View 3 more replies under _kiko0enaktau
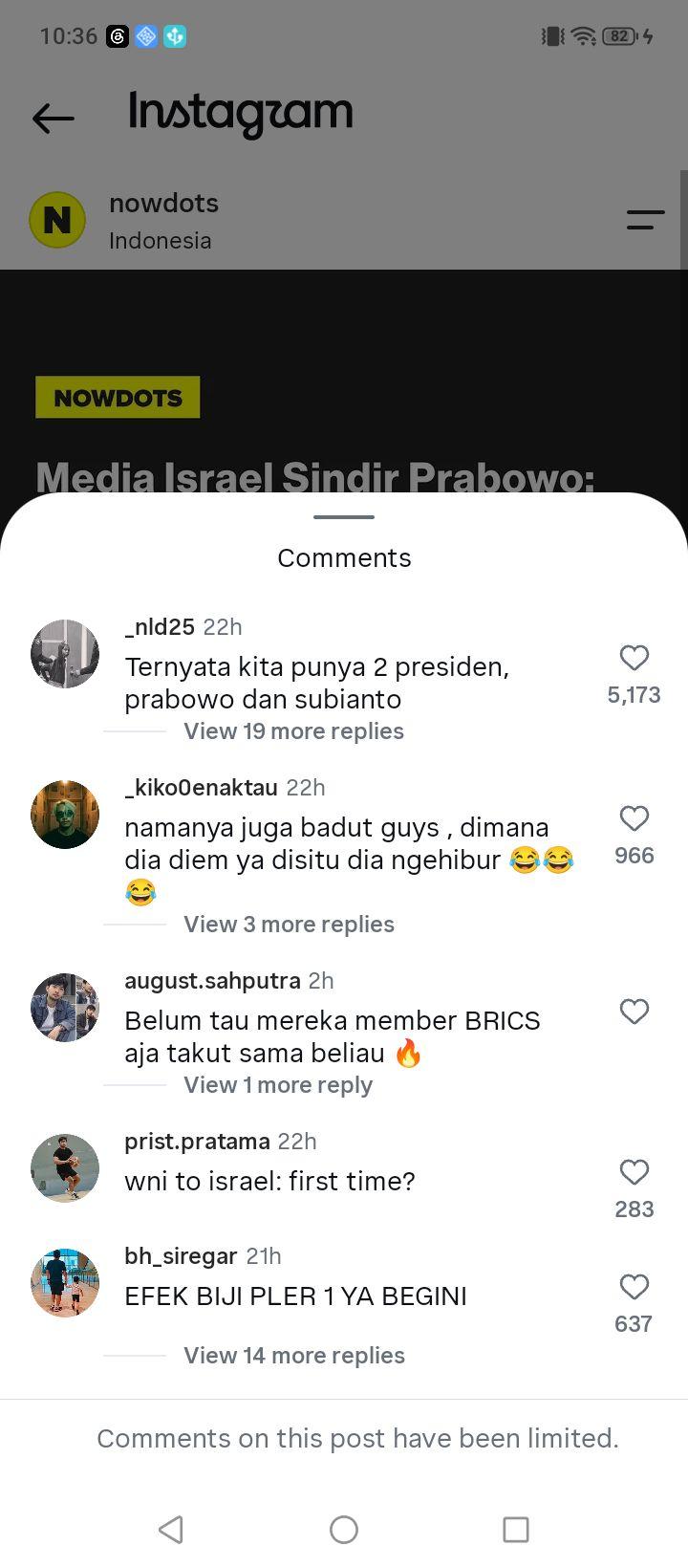Image resolution: width=688 pixels, height=1568 pixels. coord(289,925)
